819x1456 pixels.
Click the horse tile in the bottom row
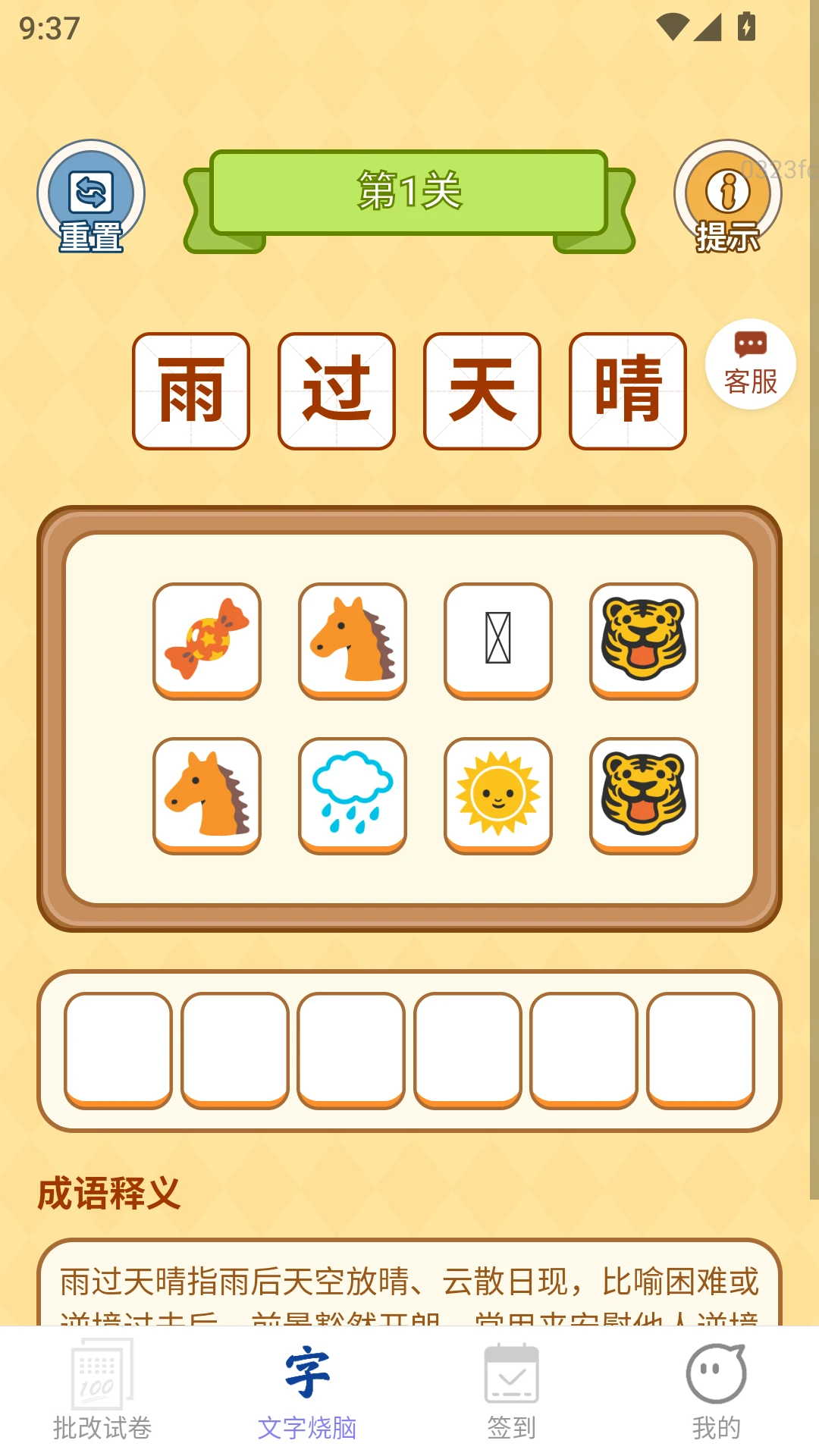pos(207,796)
